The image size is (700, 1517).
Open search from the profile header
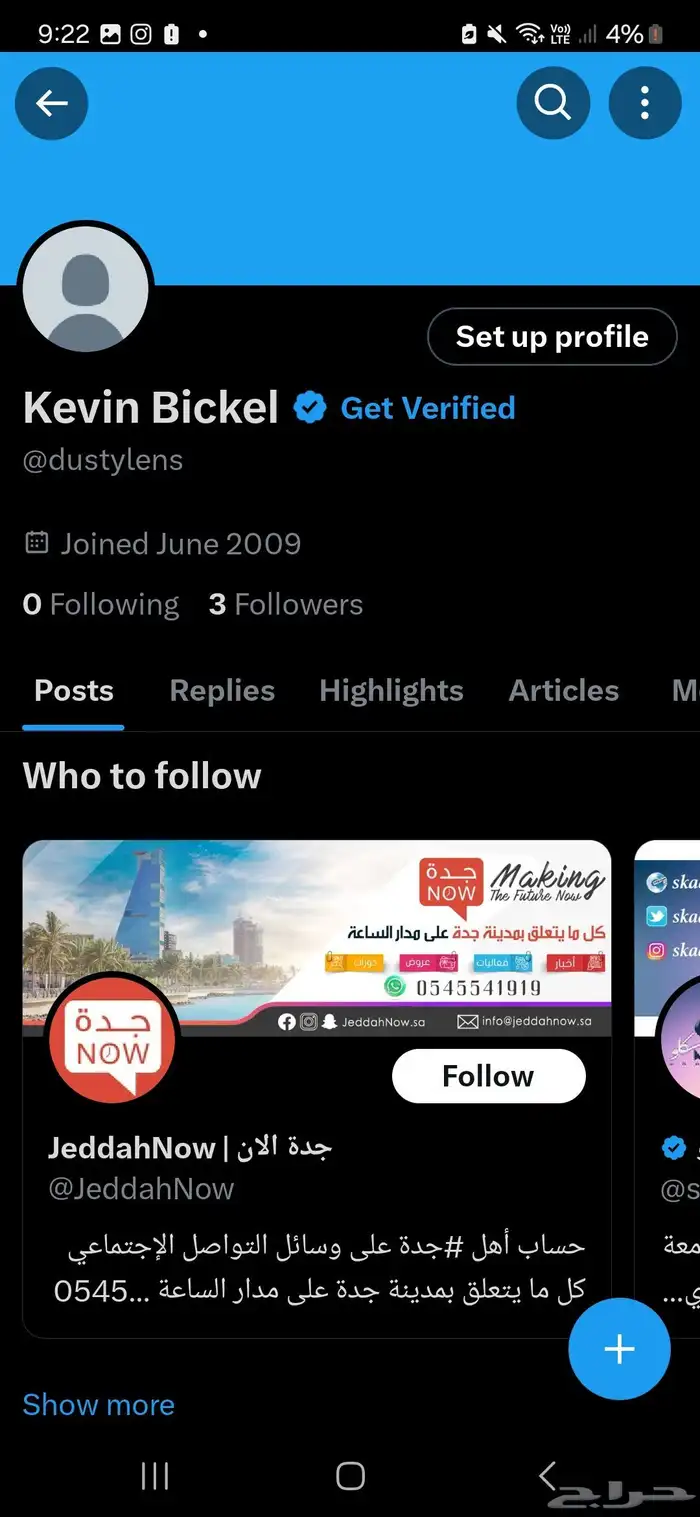coord(553,103)
